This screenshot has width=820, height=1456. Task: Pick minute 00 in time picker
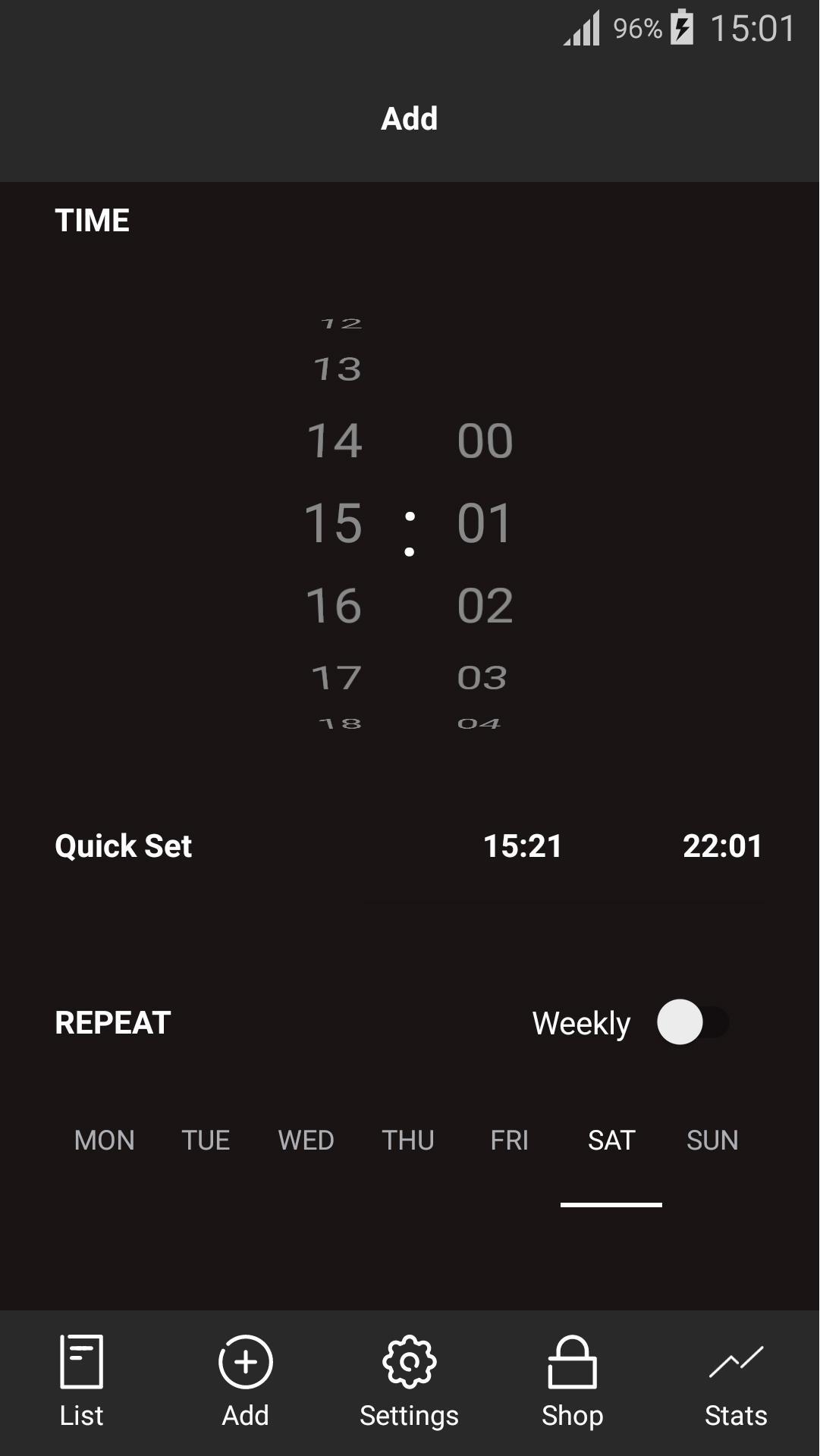point(485,441)
